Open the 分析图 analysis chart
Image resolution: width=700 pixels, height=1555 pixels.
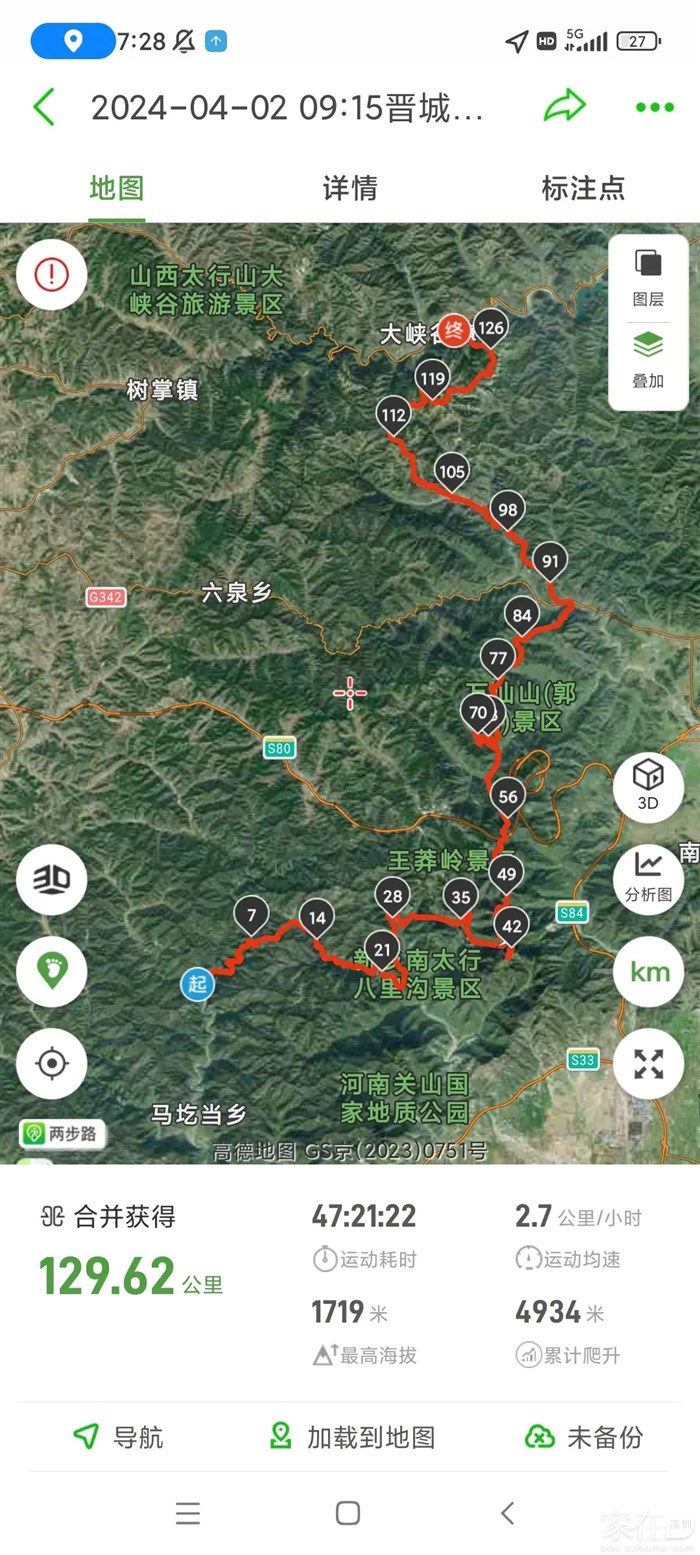pyautogui.click(x=648, y=879)
